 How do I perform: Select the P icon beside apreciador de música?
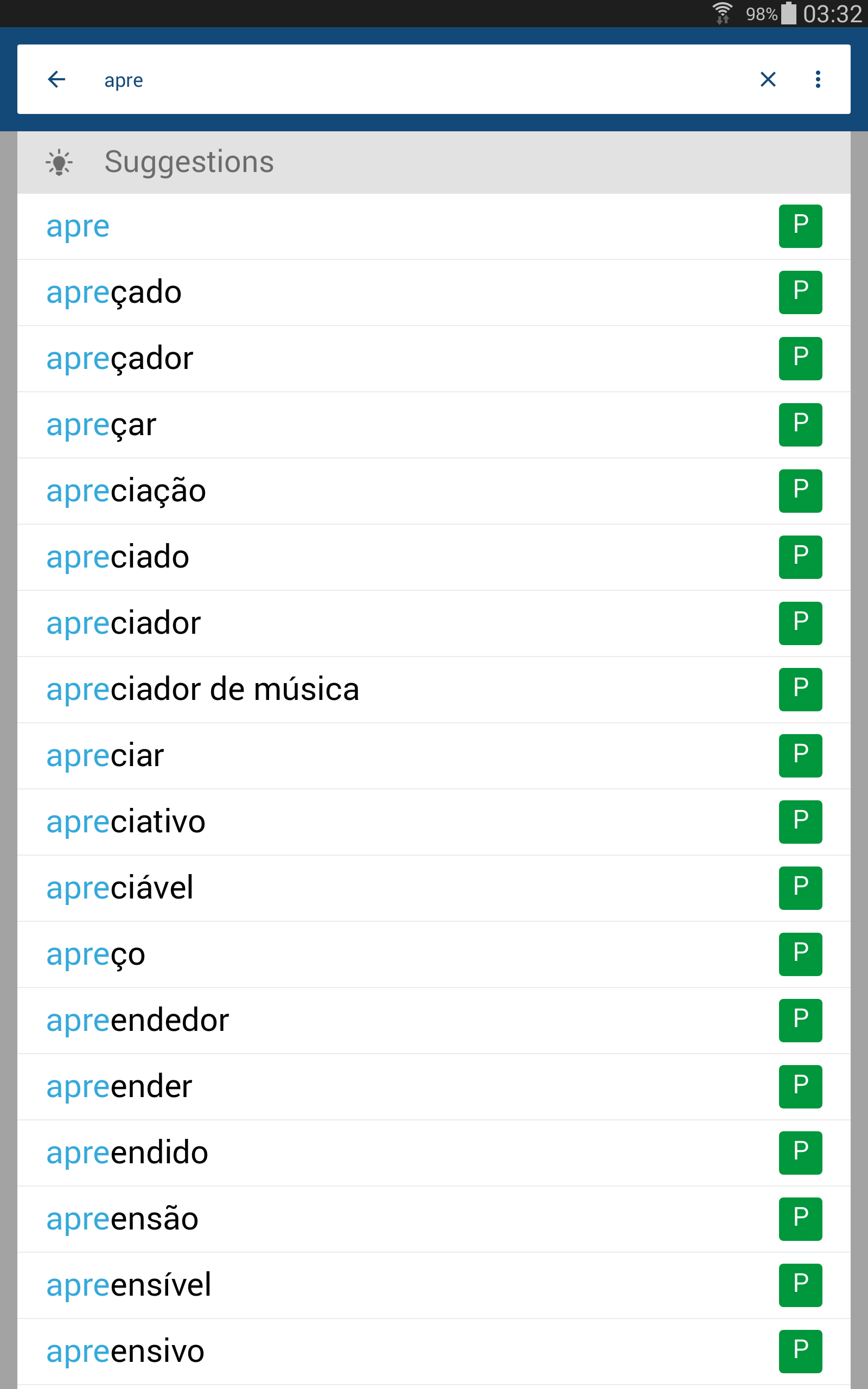click(800, 690)
